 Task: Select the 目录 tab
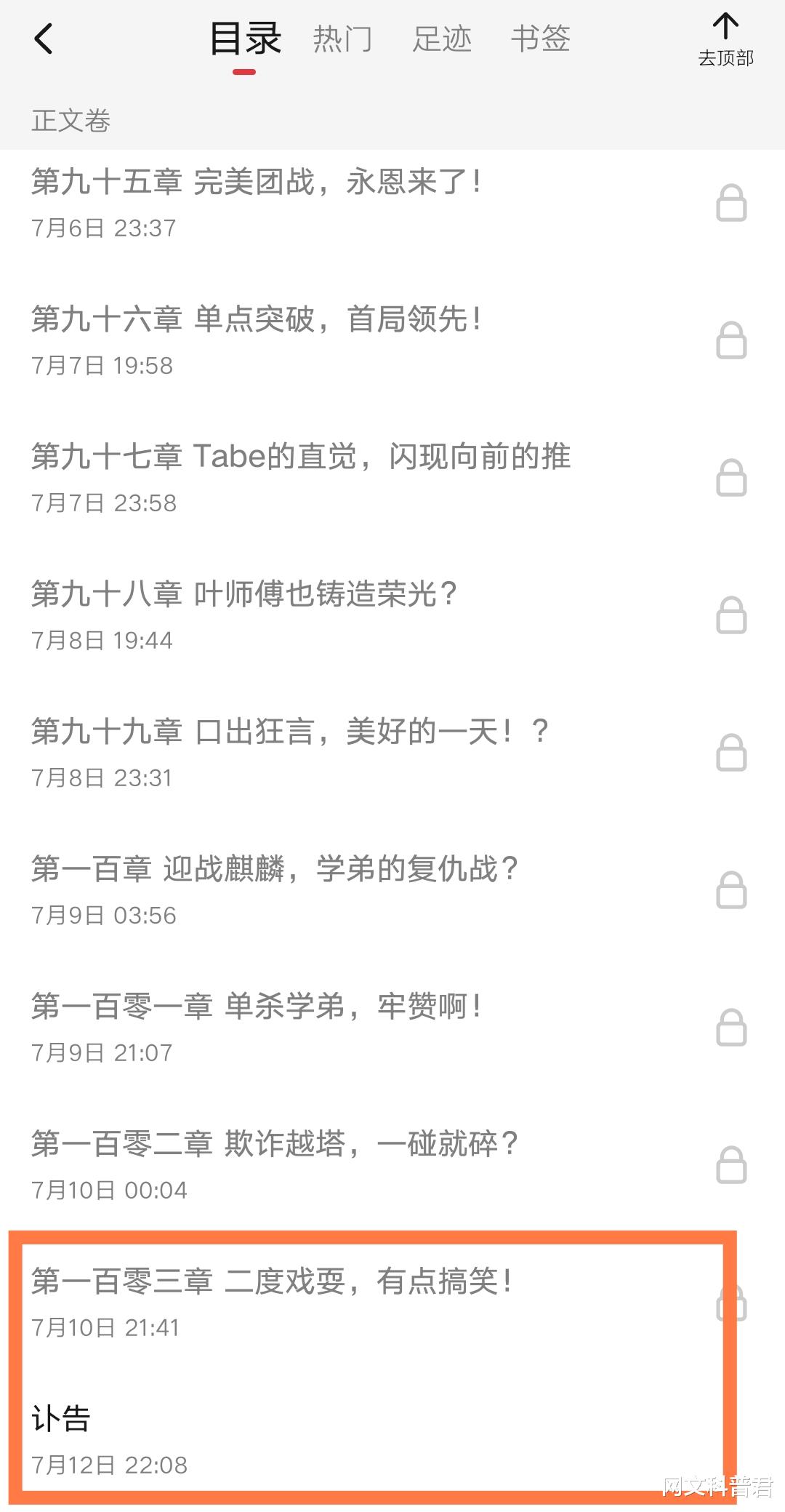245,39
